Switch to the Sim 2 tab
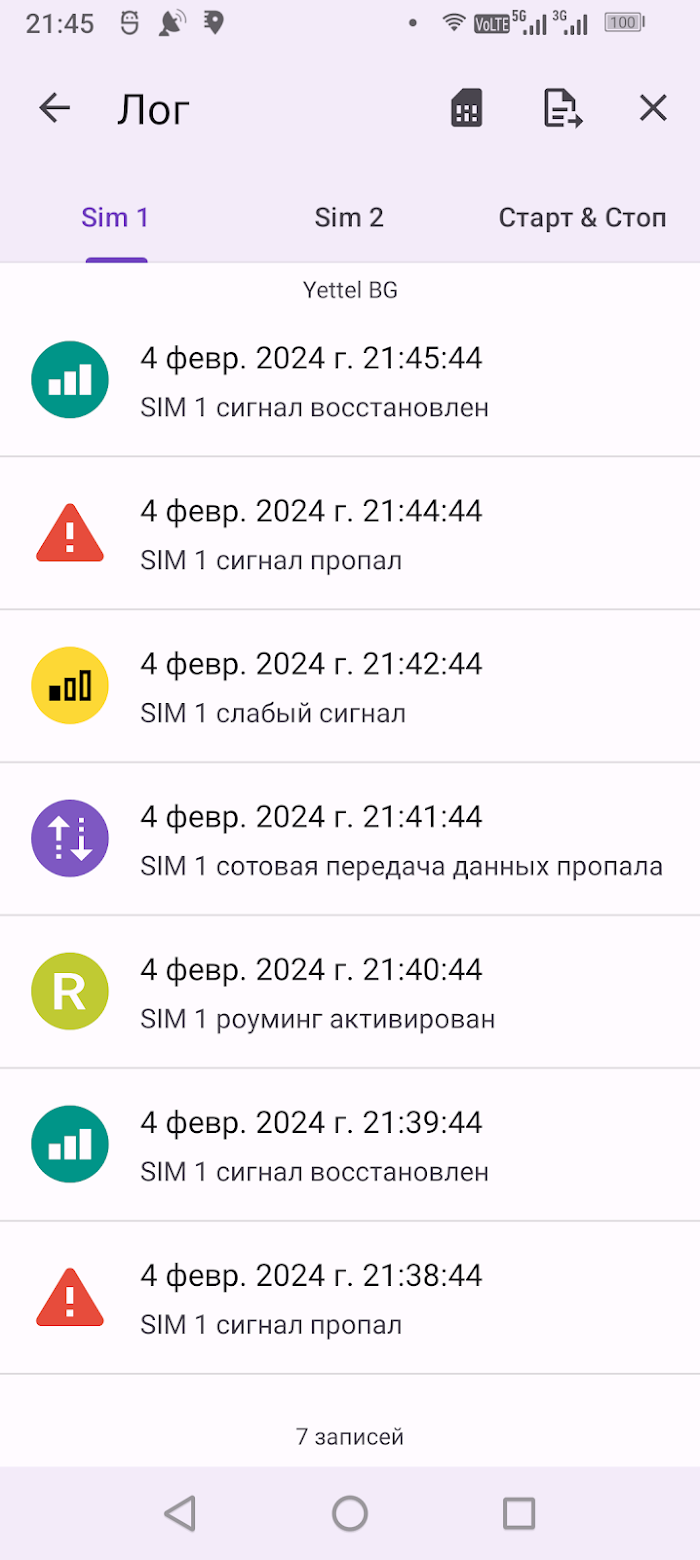The width and height of the screenshot is (700, 1560). pyautogui.click(x=349, y=218)
